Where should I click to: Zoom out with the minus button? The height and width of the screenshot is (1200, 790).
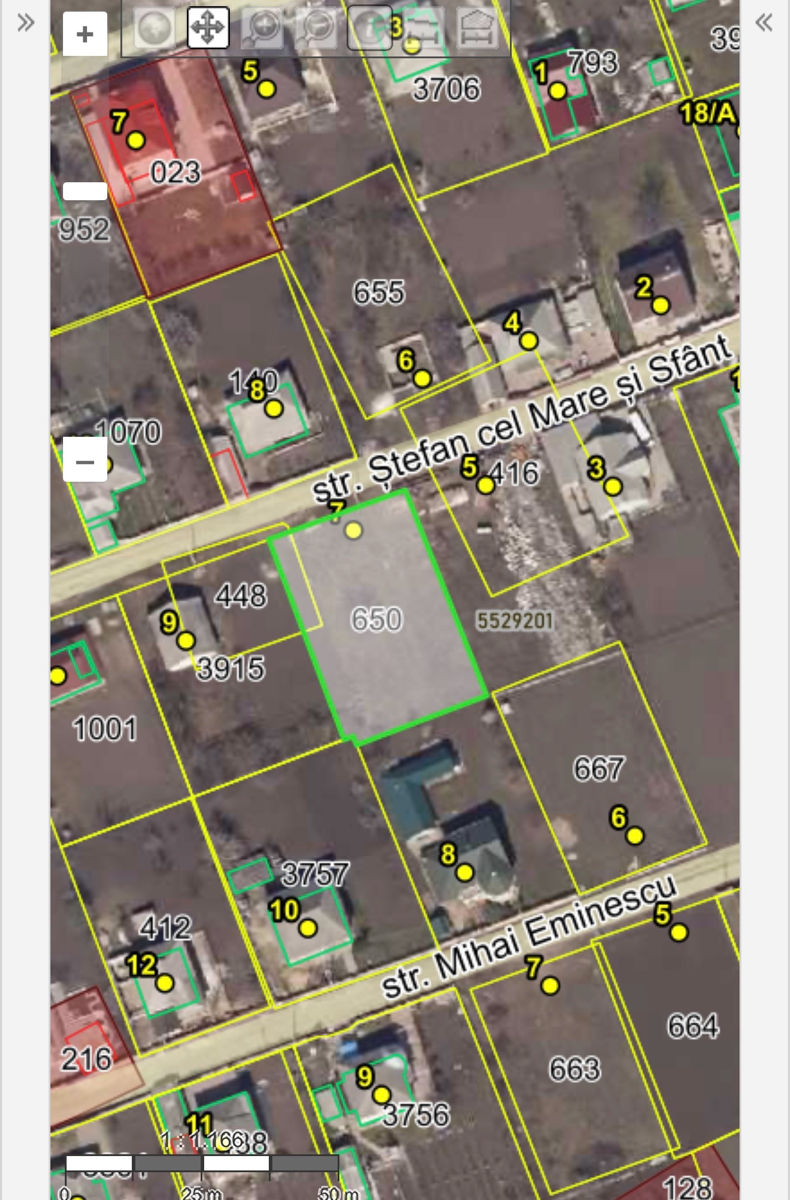[85, 460]
